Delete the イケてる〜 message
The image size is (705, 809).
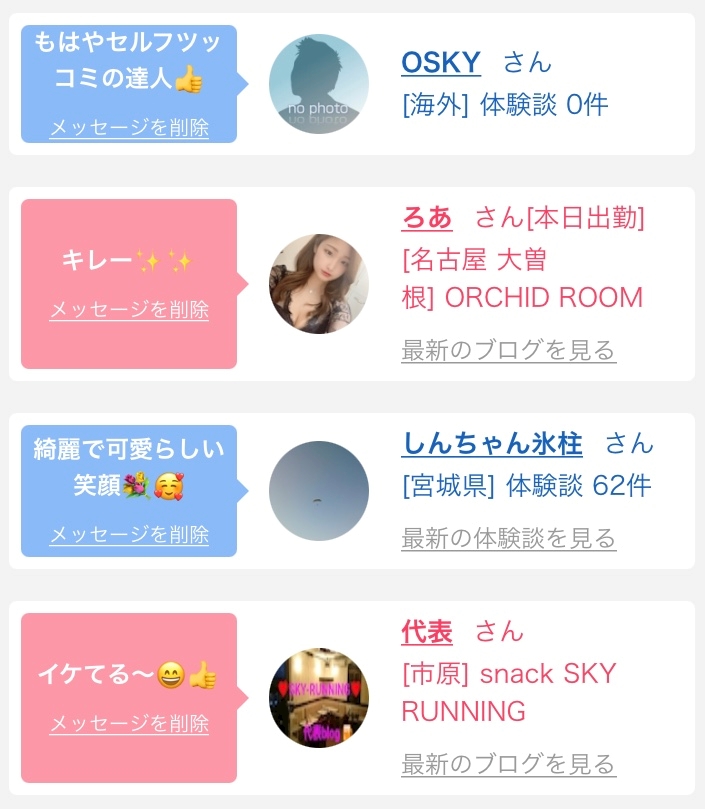pos(129,723)
